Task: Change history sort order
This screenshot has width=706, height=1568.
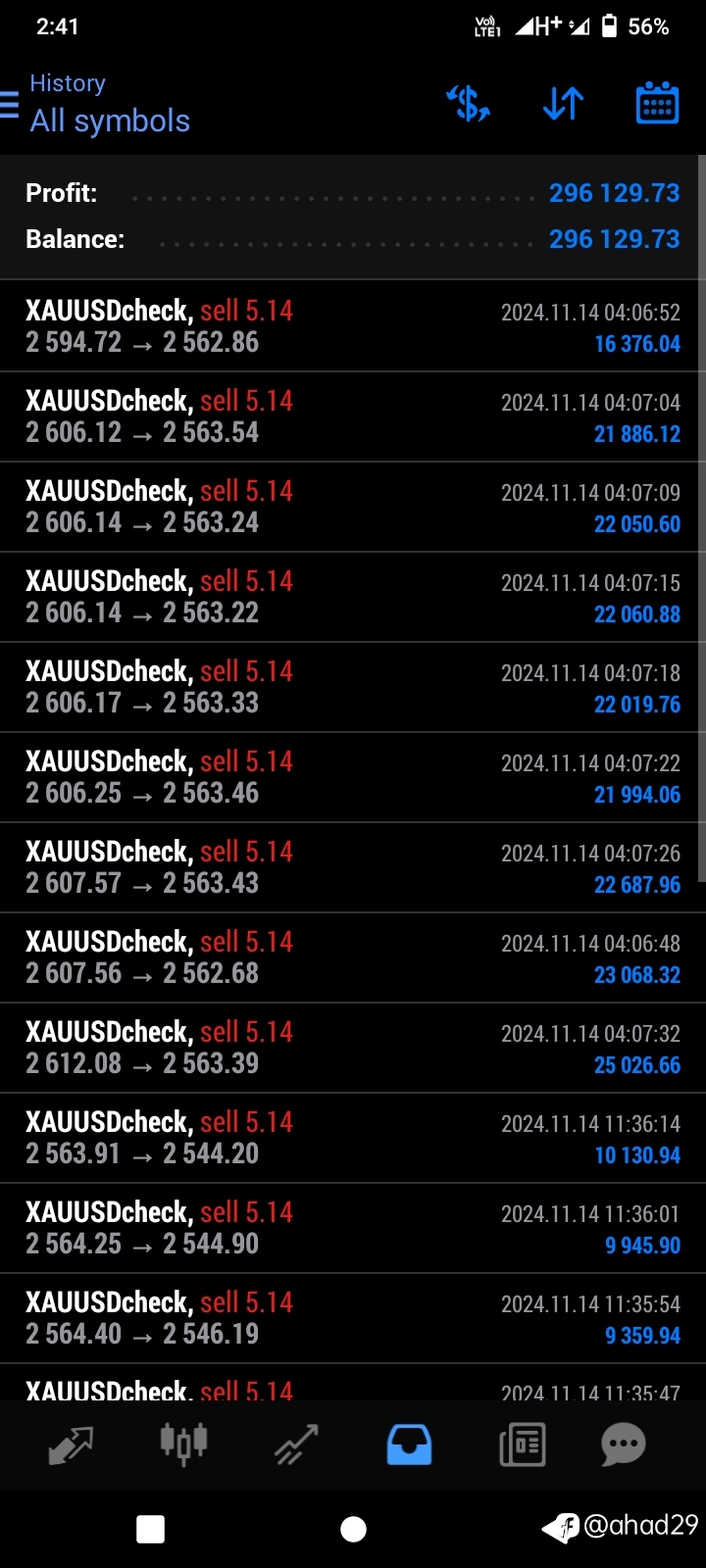Action: tap(563, 103)
